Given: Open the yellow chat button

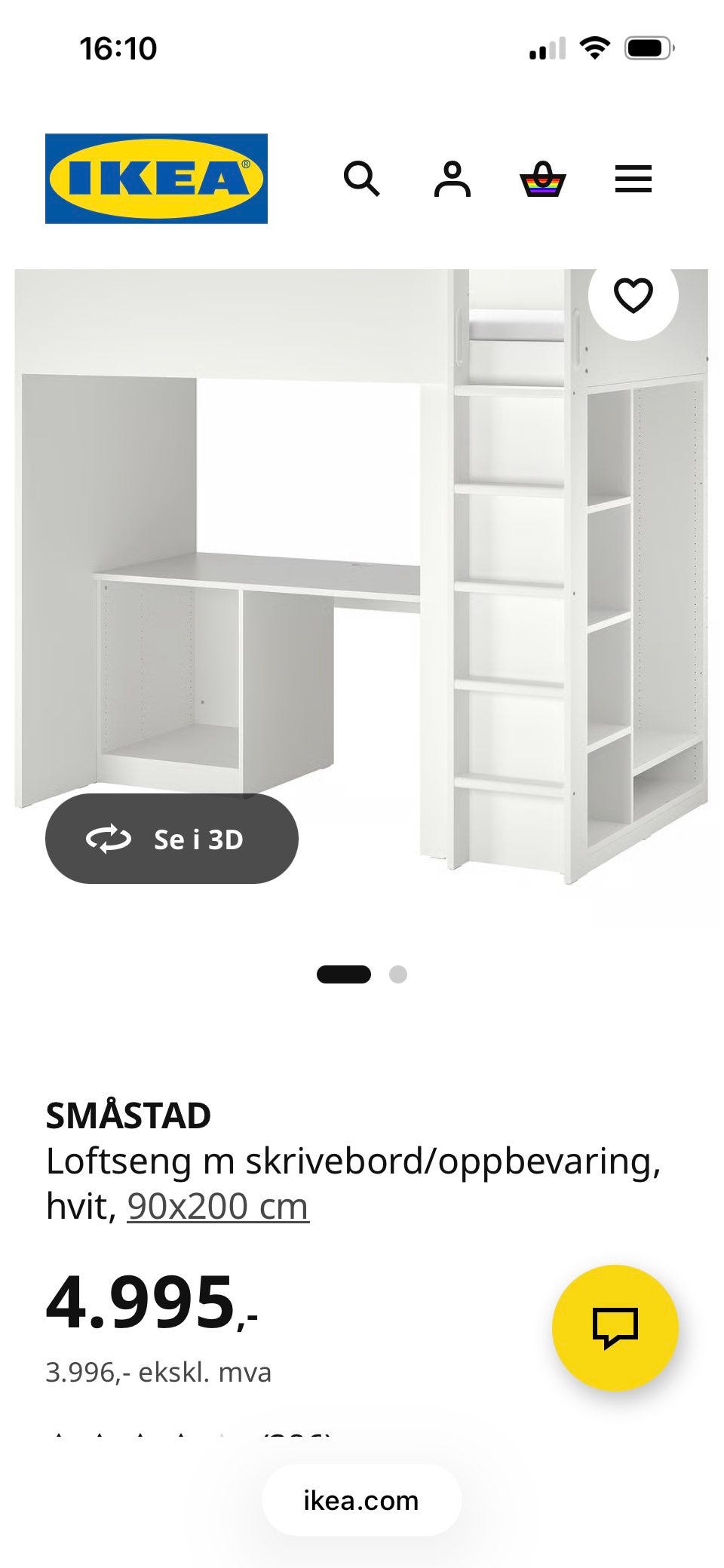Looking at the screenshot, I should (615, 1328).
